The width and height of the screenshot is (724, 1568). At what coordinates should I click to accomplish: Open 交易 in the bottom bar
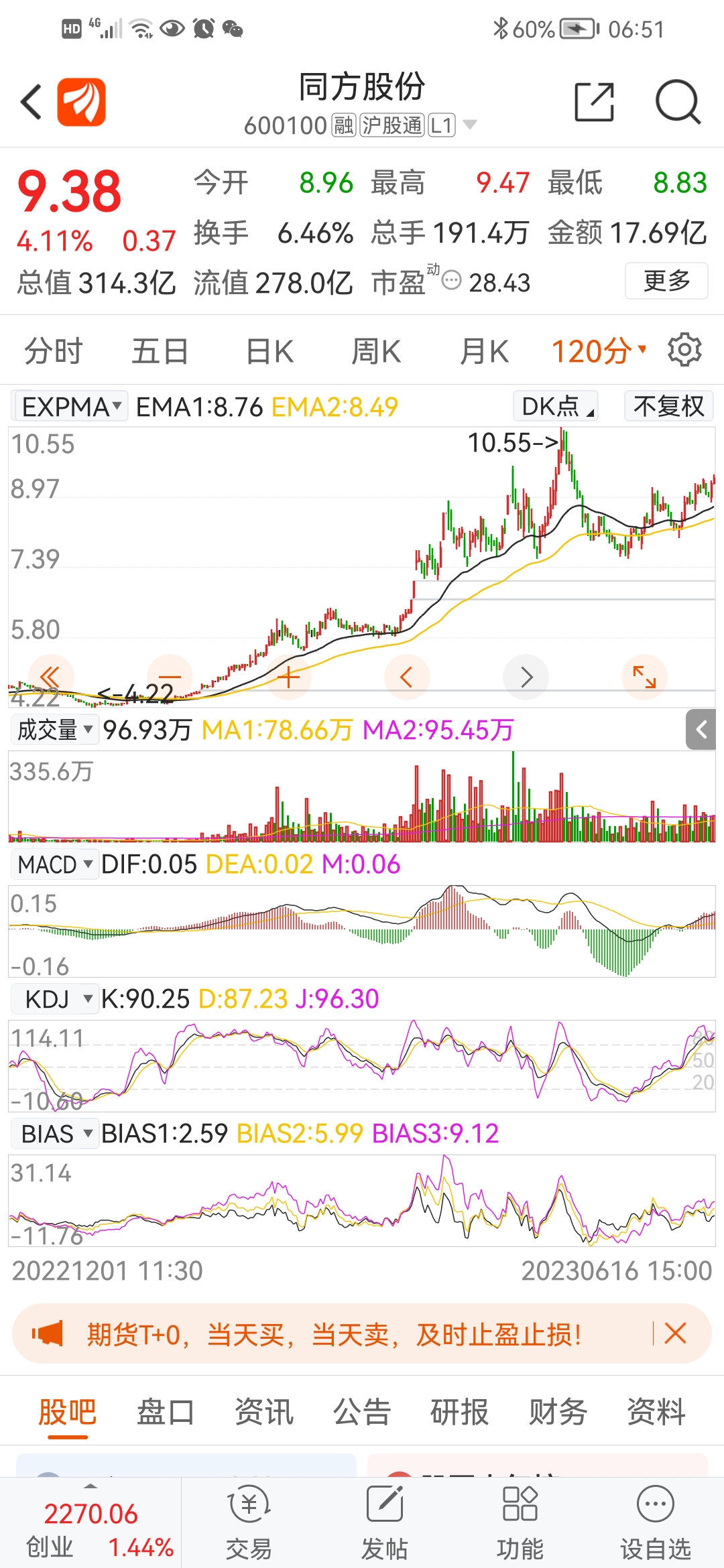pos(249,1522)
